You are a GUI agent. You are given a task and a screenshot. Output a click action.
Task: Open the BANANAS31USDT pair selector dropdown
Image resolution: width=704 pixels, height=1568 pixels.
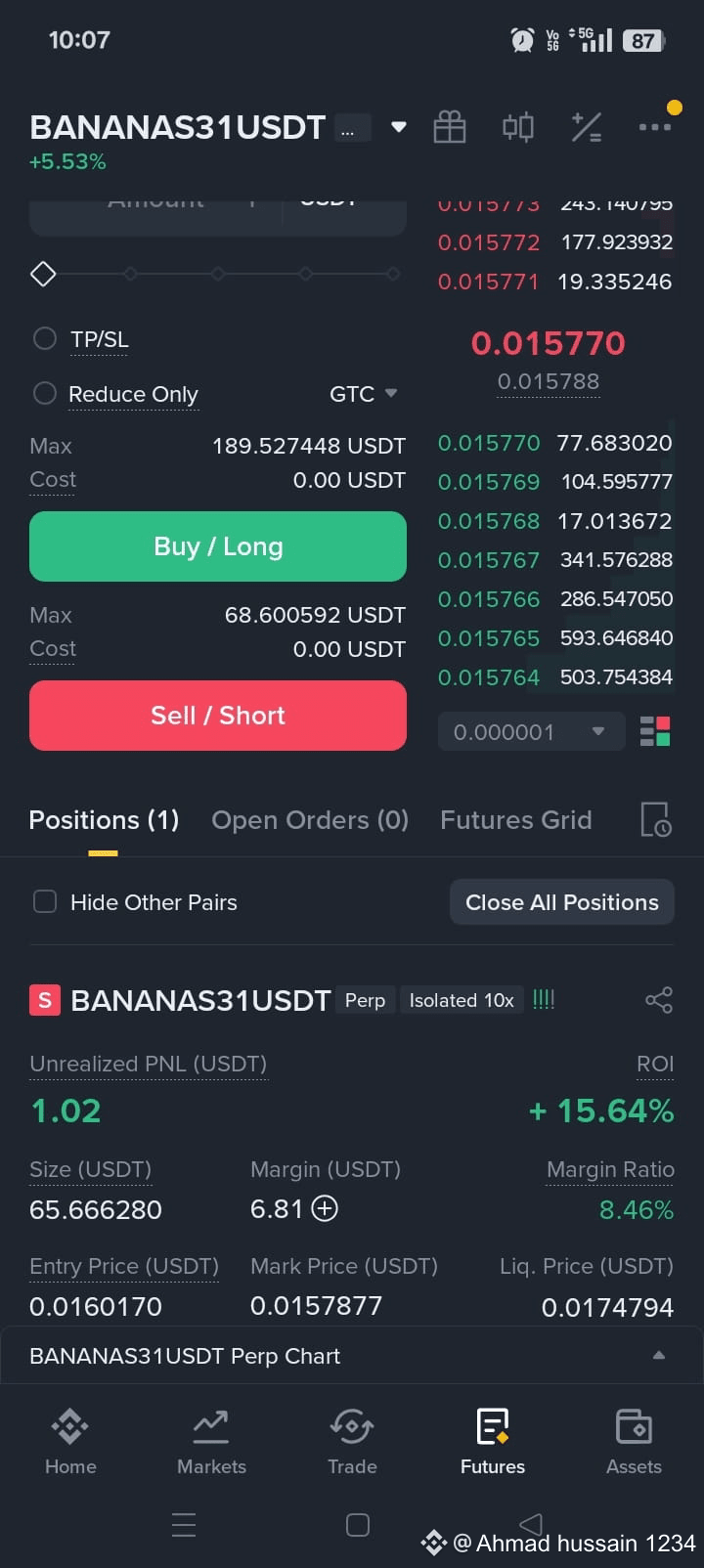398,127
